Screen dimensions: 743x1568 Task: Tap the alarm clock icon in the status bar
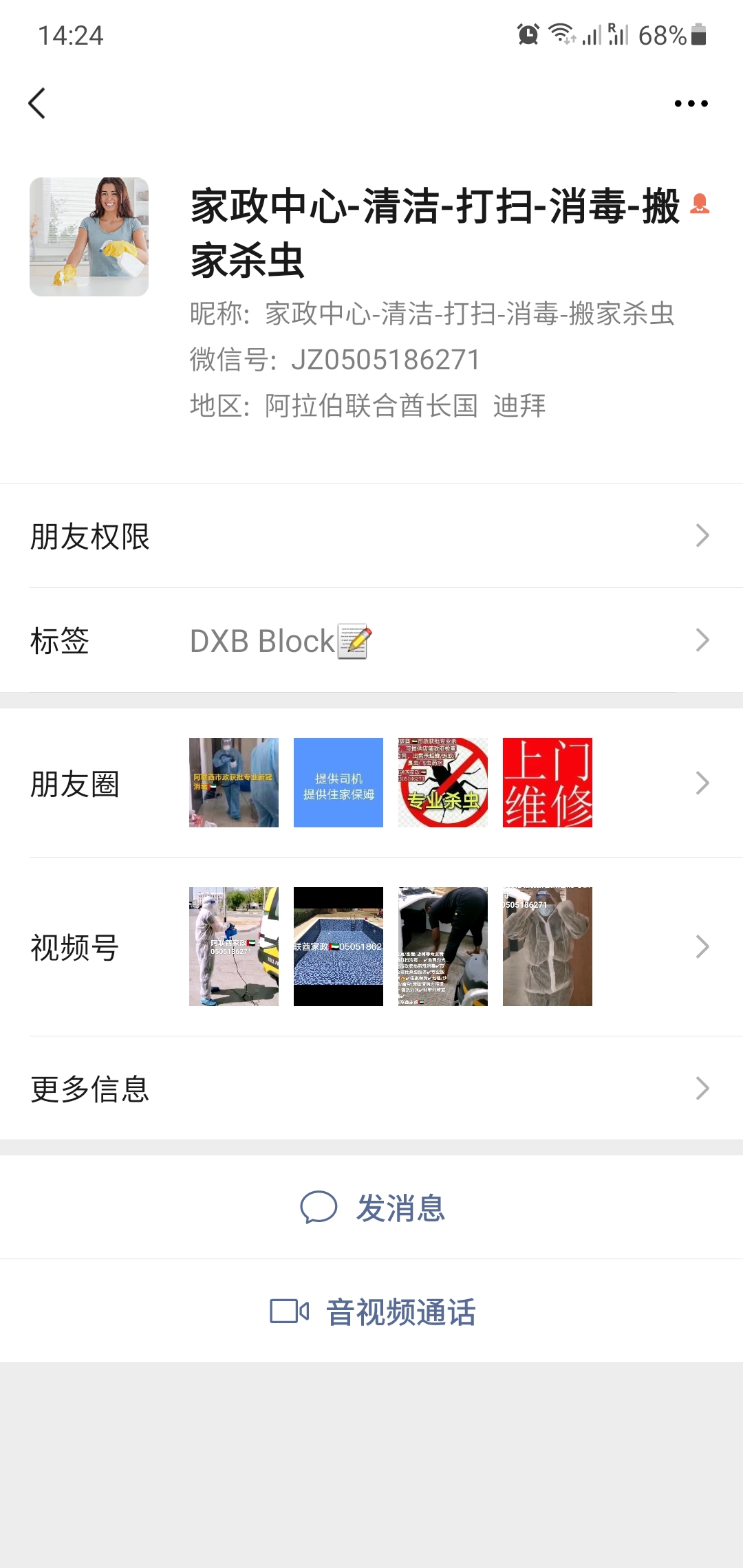(526, 36)
